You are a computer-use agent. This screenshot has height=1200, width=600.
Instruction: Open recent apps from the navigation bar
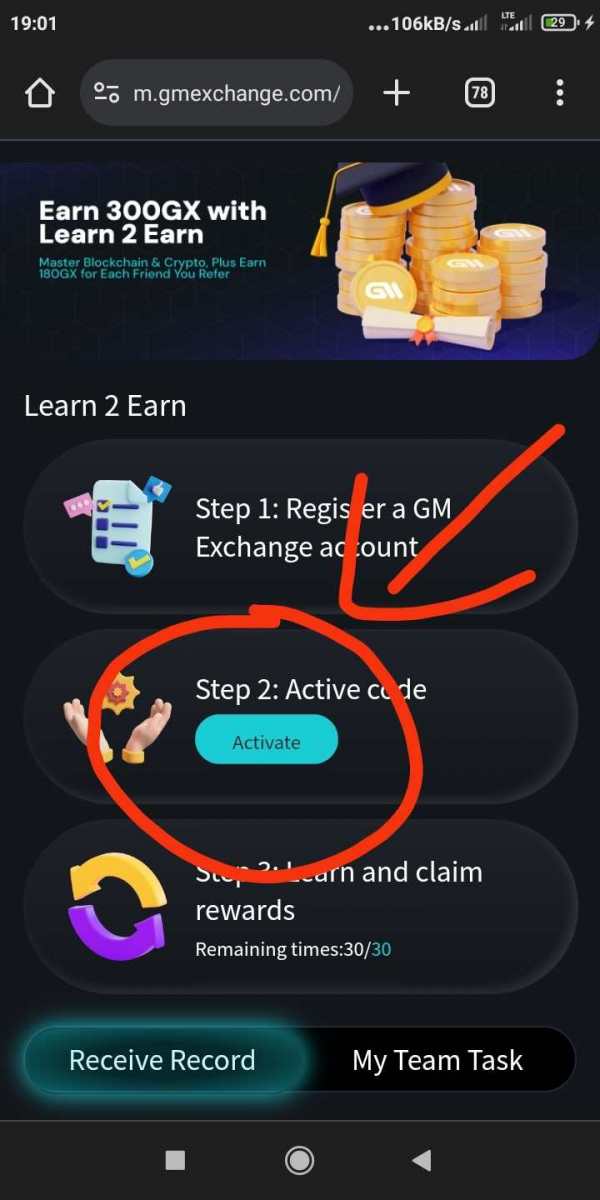tap(175, 1160)
